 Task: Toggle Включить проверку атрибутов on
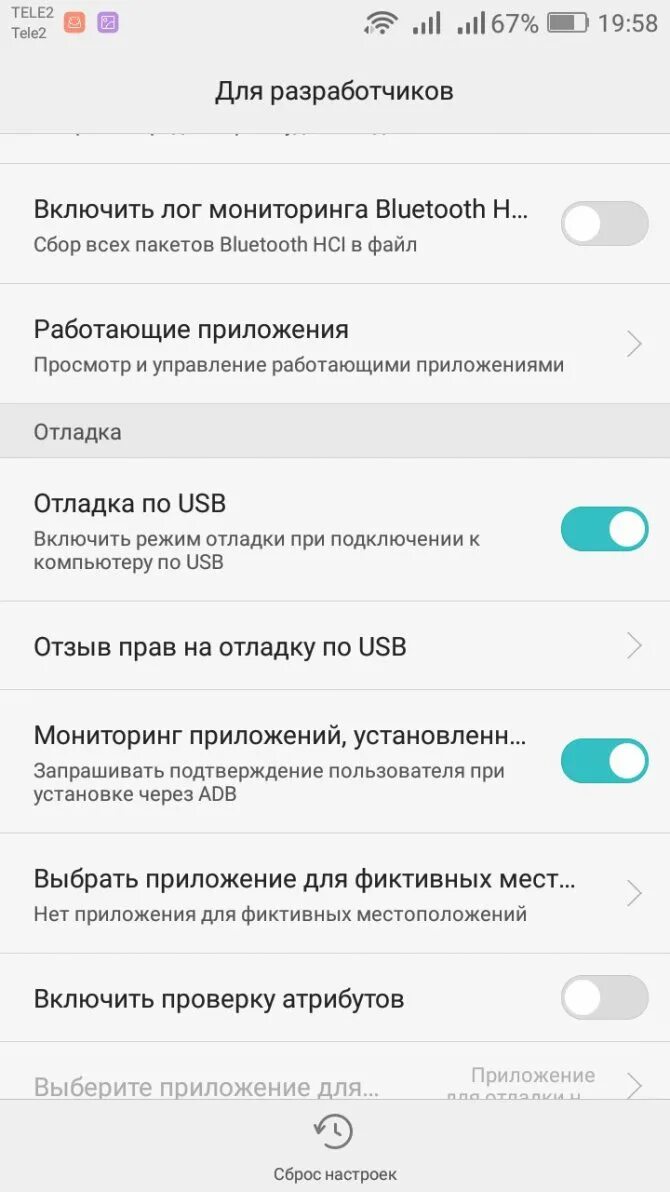[x=604, y=997]
